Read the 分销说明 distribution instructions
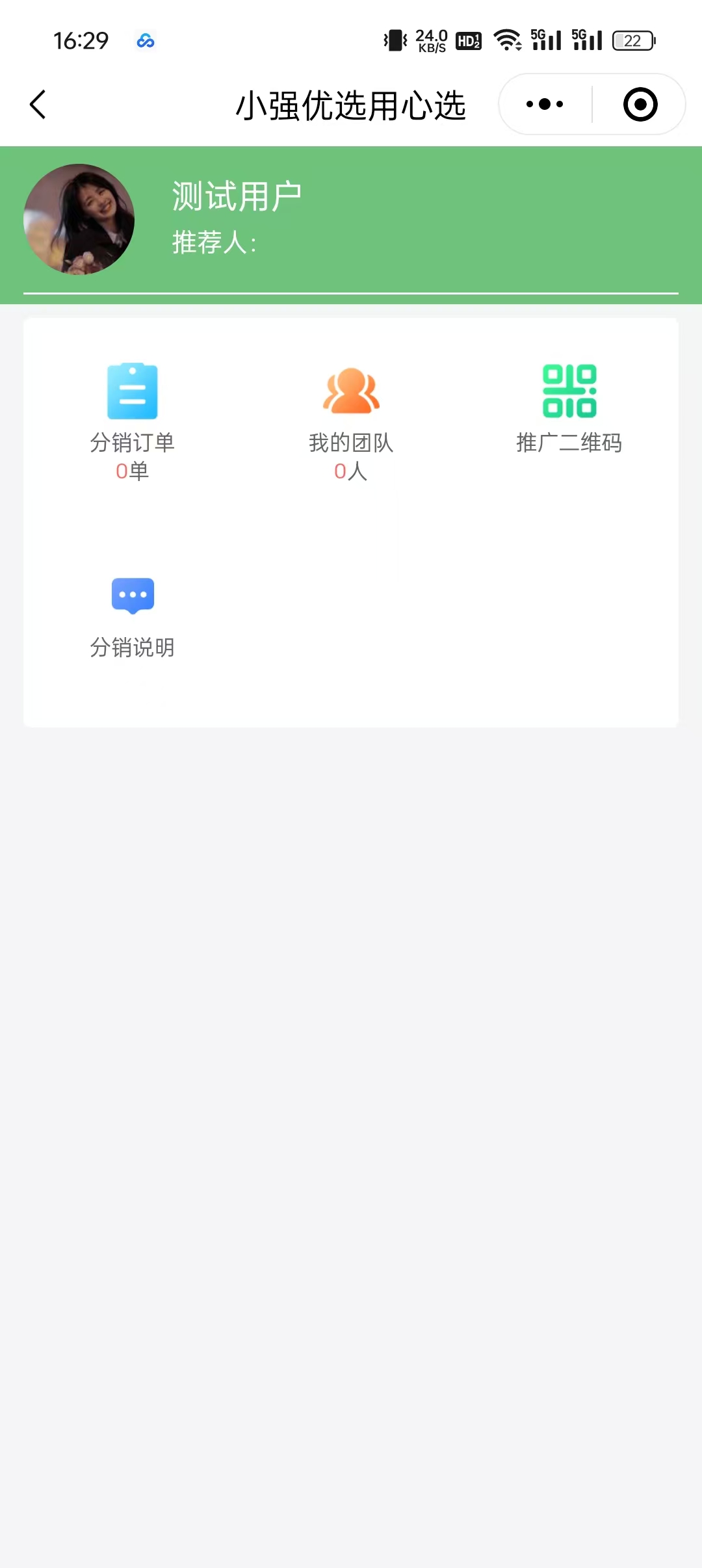 (x=133, y=616)
